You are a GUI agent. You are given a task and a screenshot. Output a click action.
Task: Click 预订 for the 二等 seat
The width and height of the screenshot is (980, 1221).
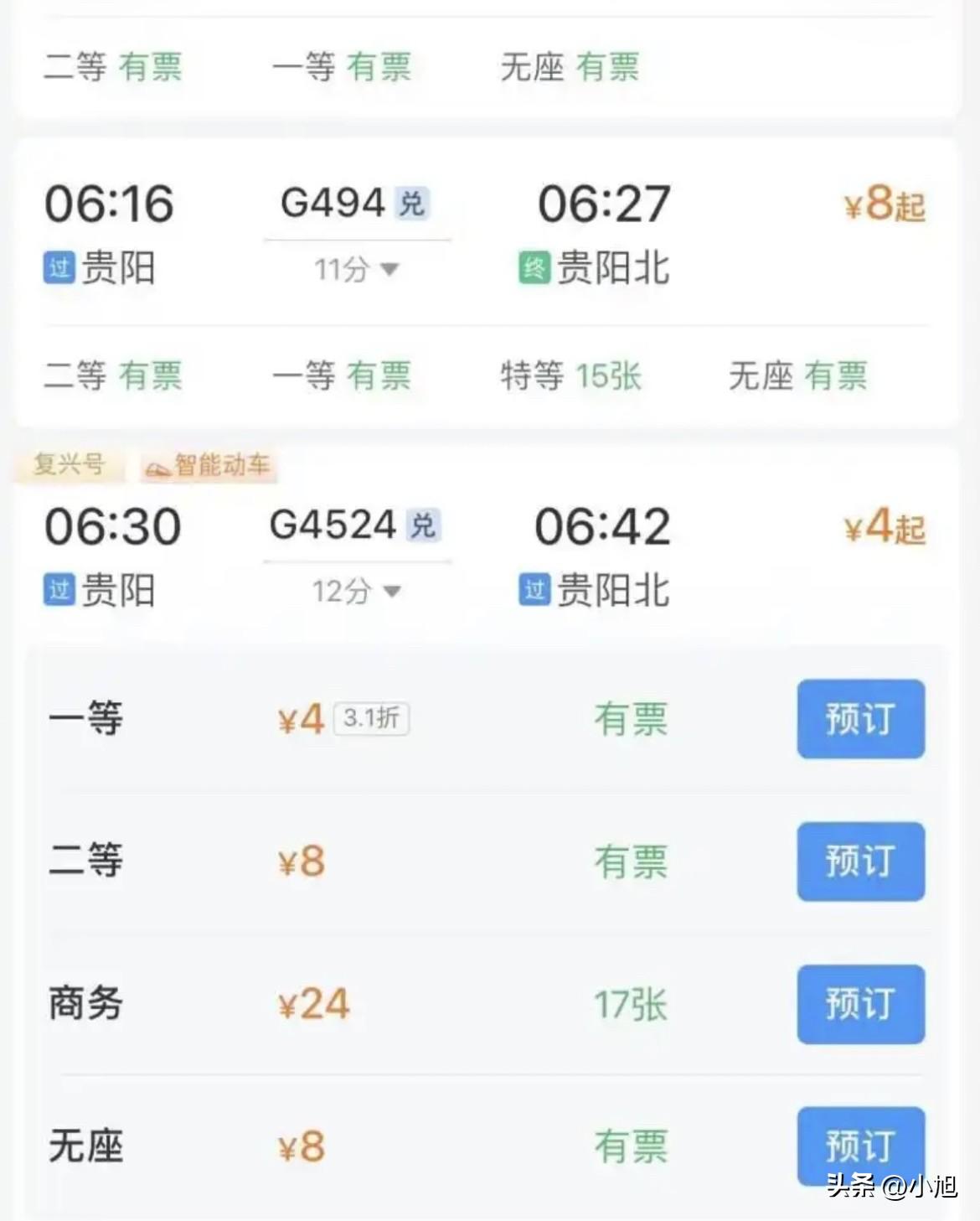pyautogui.click(x=861, y=861)
